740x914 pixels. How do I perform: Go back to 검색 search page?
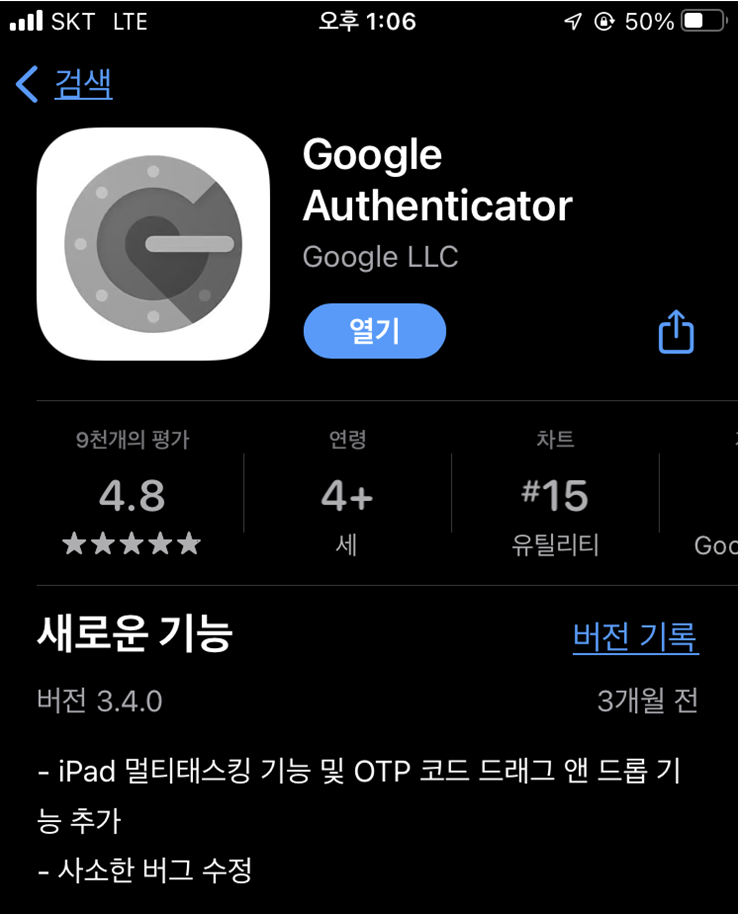[65, 84]
